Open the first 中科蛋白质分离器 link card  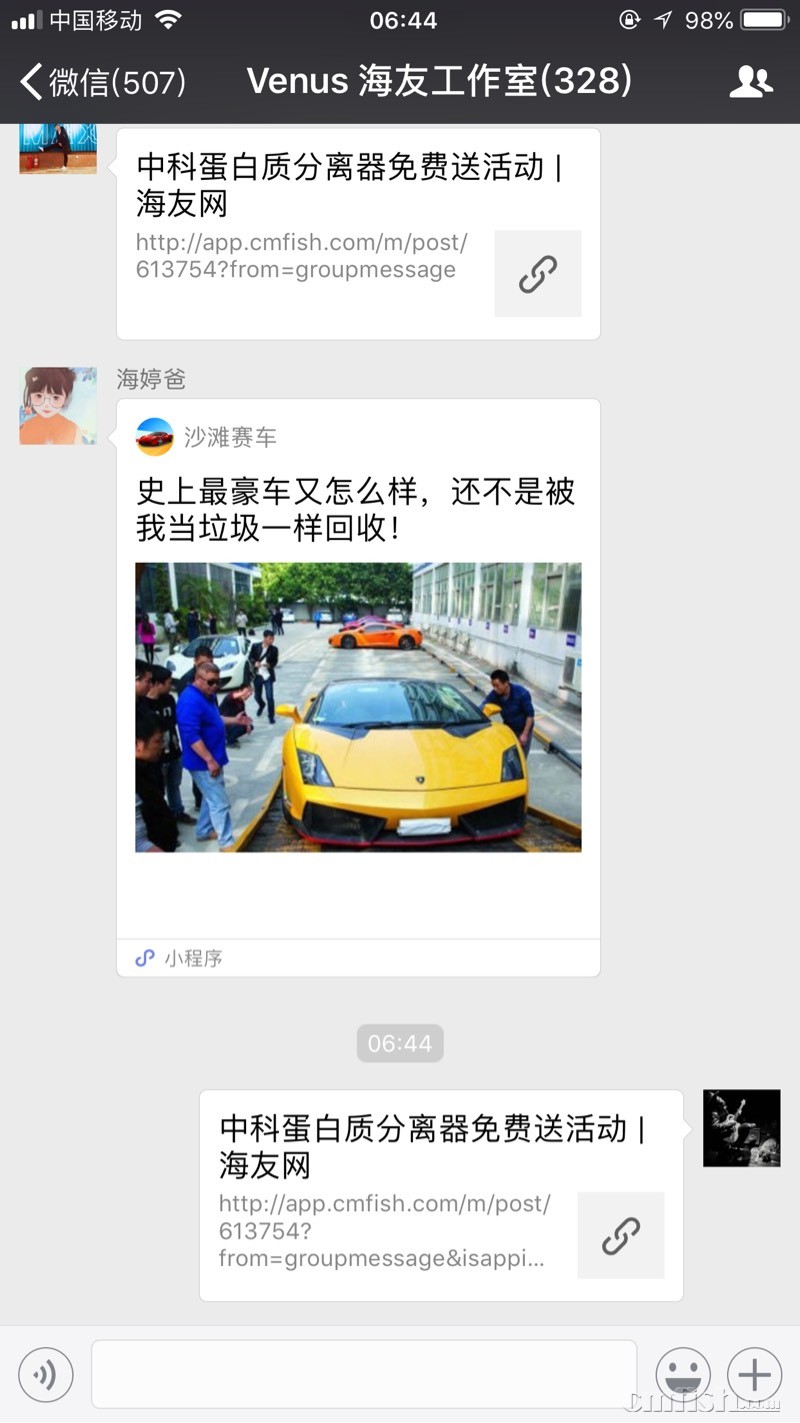358,233
